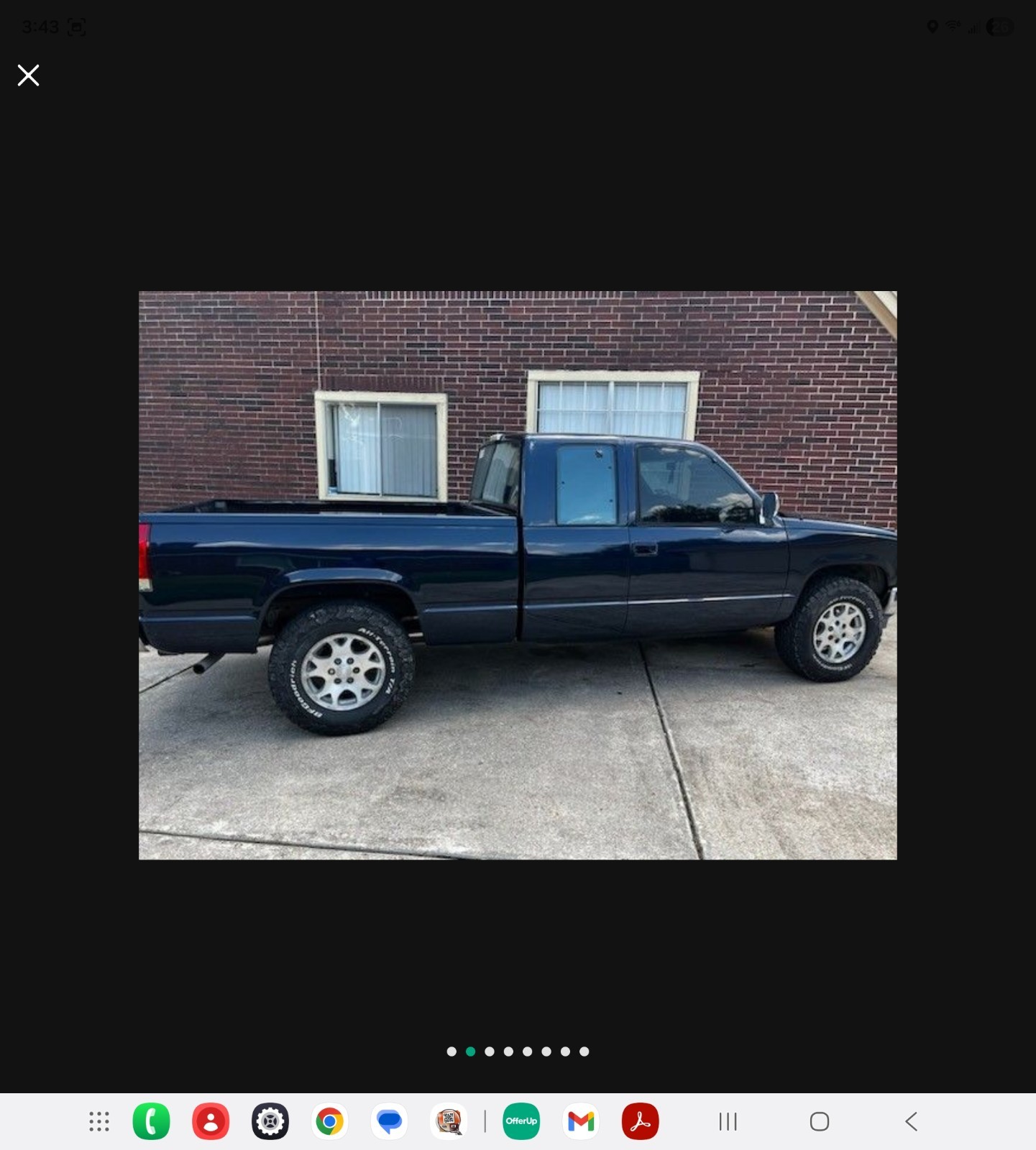Open the Phone app
The width and height of the screenshot is (1036, 1150).
150,1121
